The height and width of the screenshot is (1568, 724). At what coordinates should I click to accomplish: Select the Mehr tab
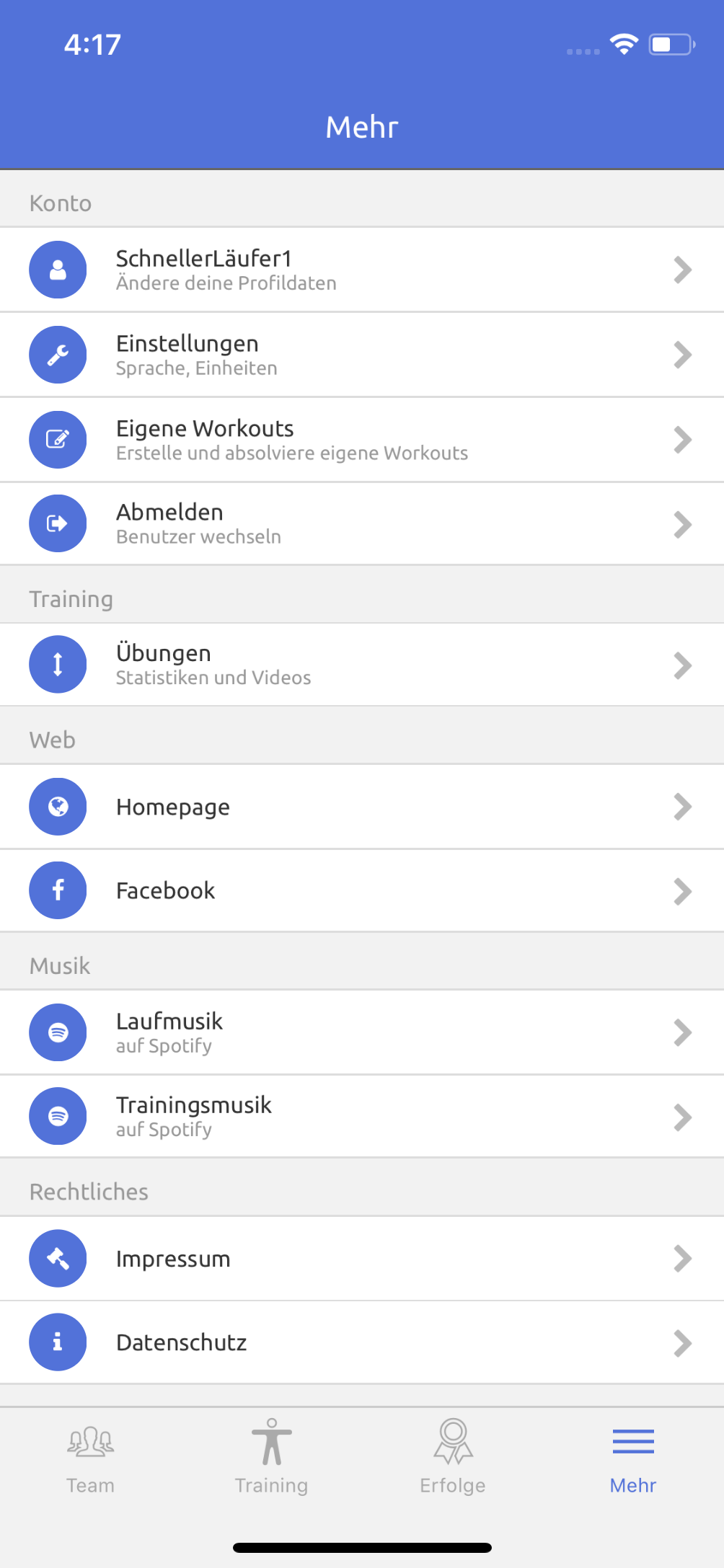pos(633,1457)
